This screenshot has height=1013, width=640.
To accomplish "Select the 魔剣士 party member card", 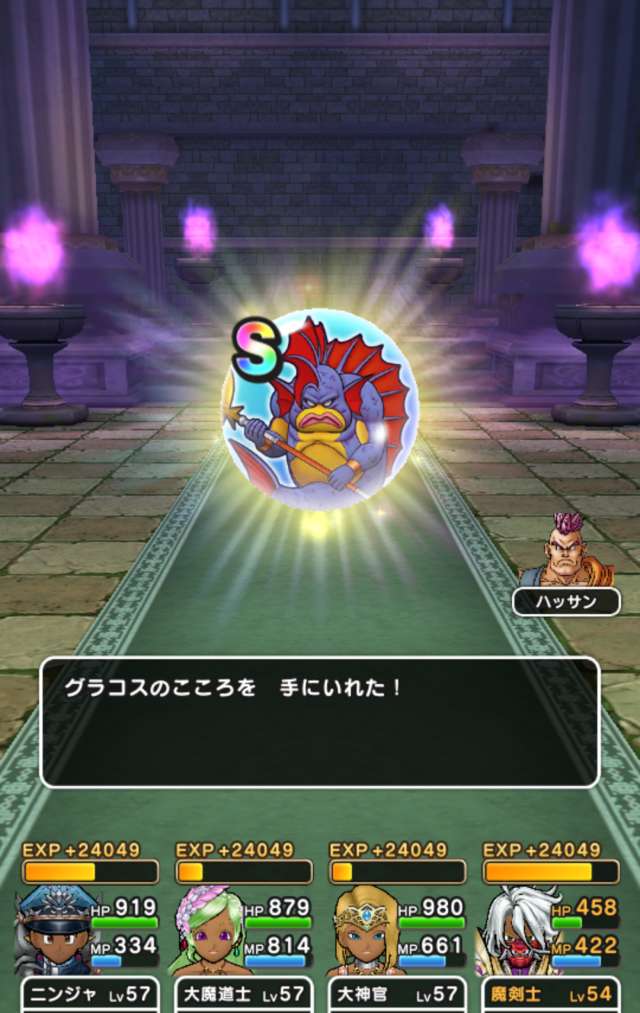I will (551, 938).
